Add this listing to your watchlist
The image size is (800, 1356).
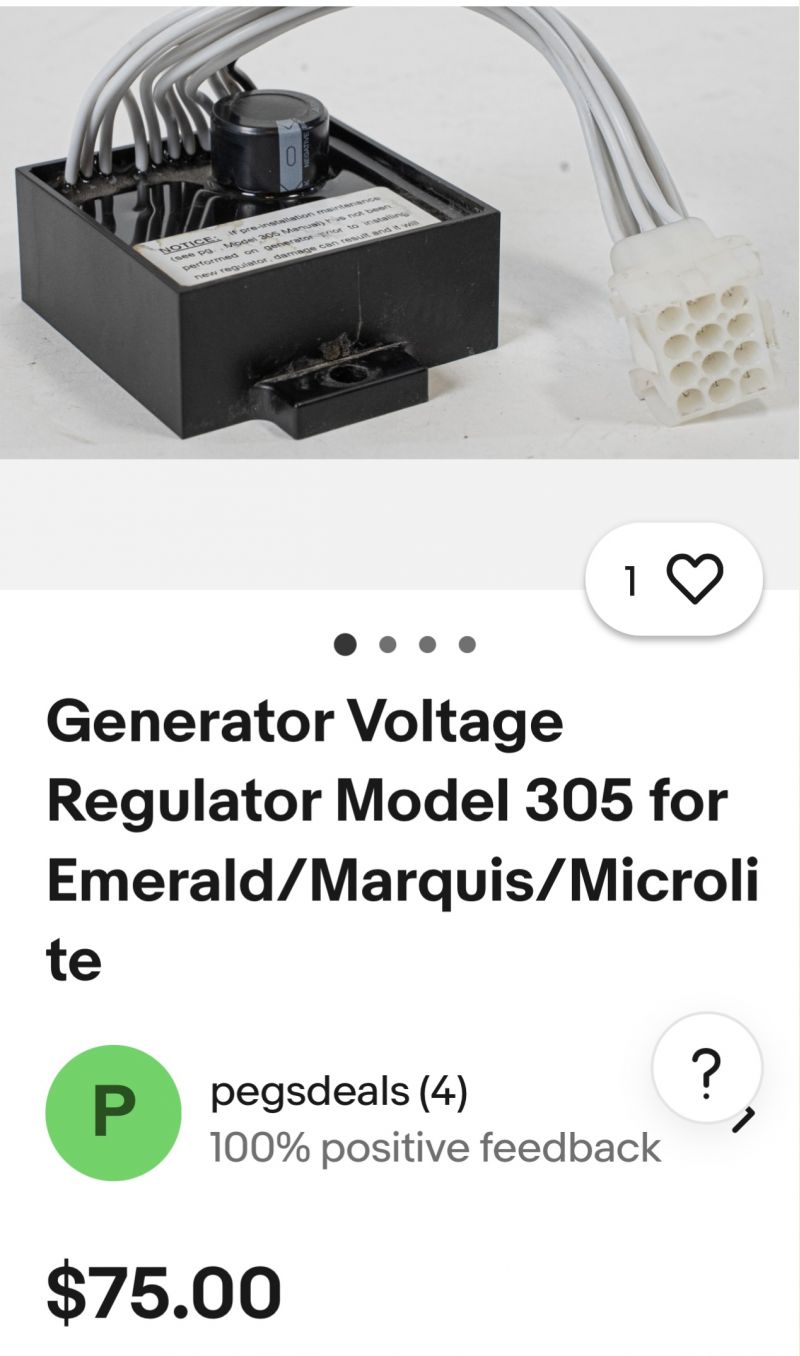(x=675, y=580)
